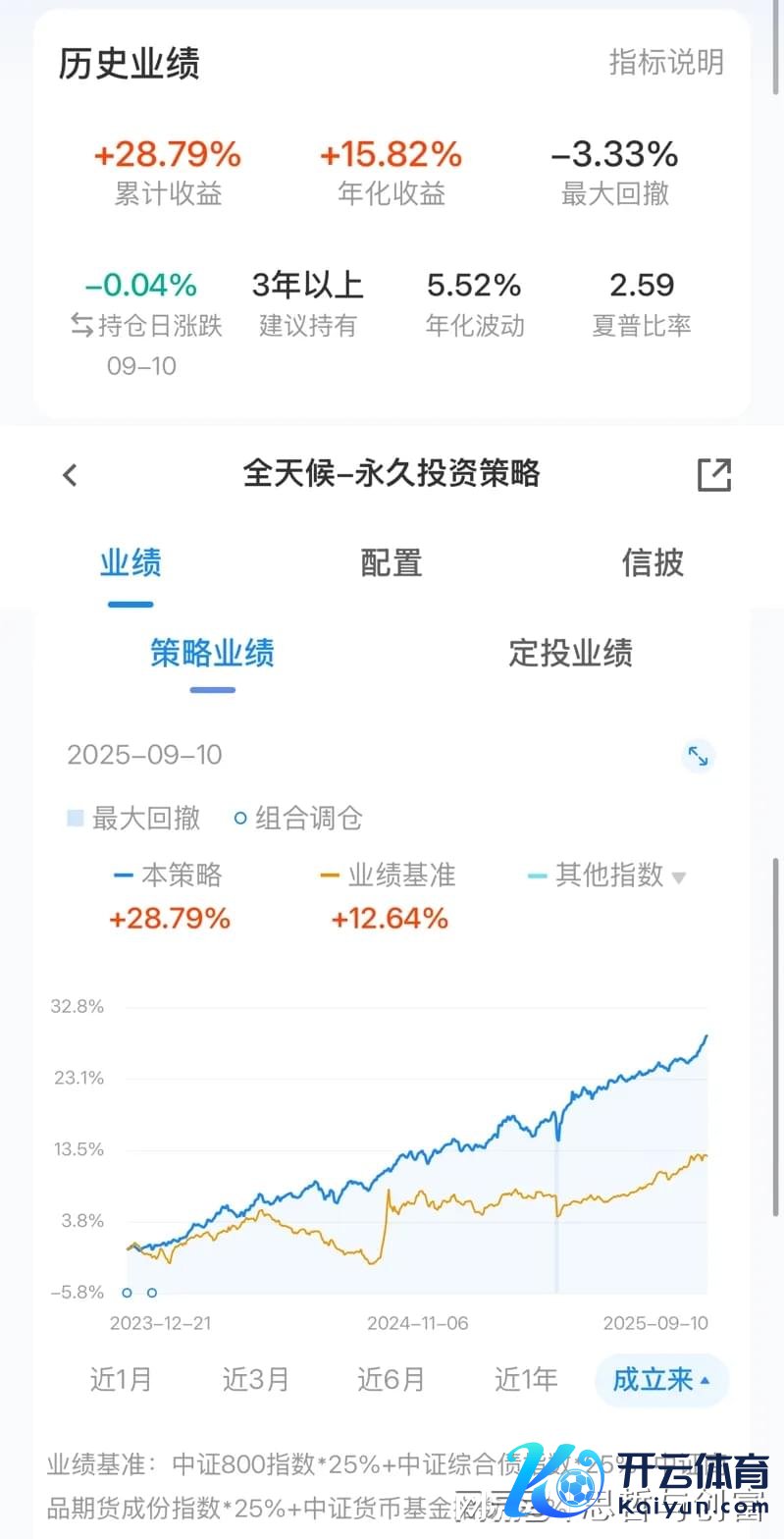The image size is (784, 1539).
Task: Open 指标说明 explanation
Action: (x=666, y=62)
